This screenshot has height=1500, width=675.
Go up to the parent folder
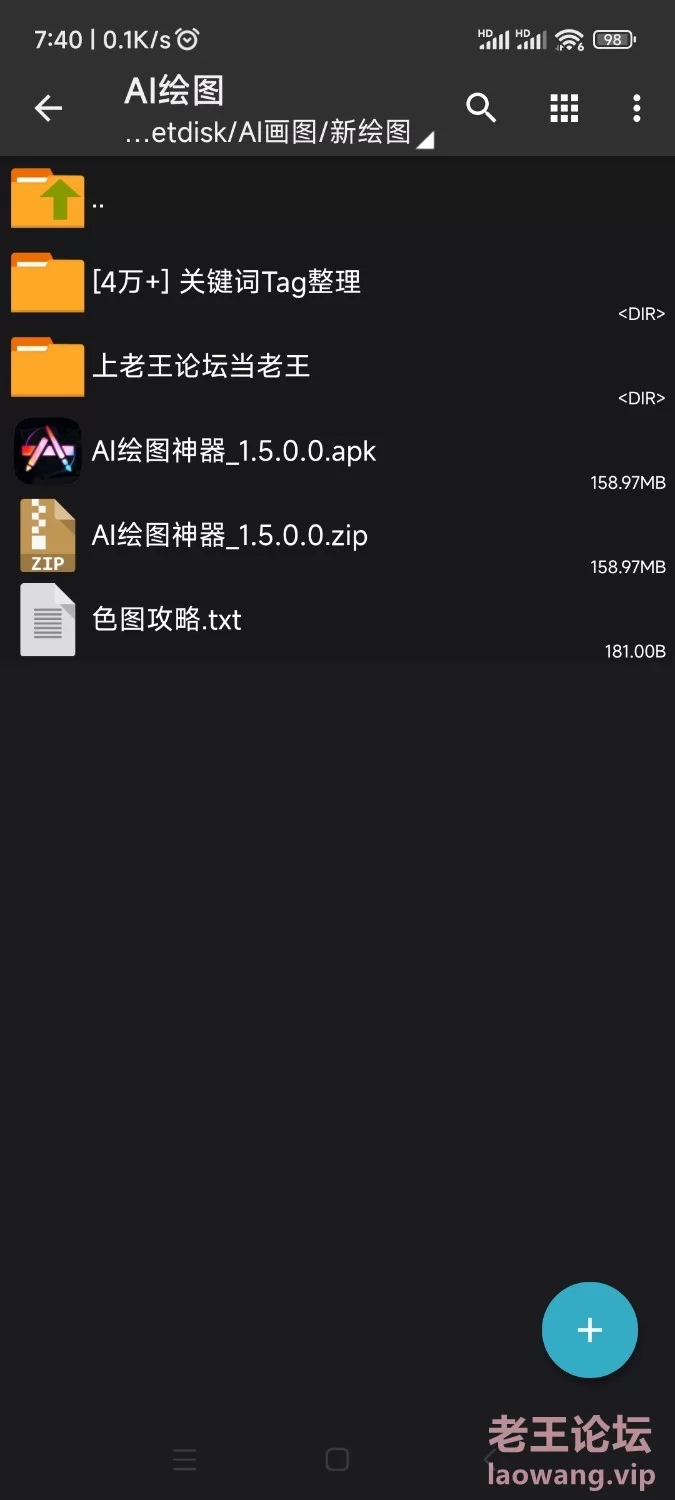point(337,199)
